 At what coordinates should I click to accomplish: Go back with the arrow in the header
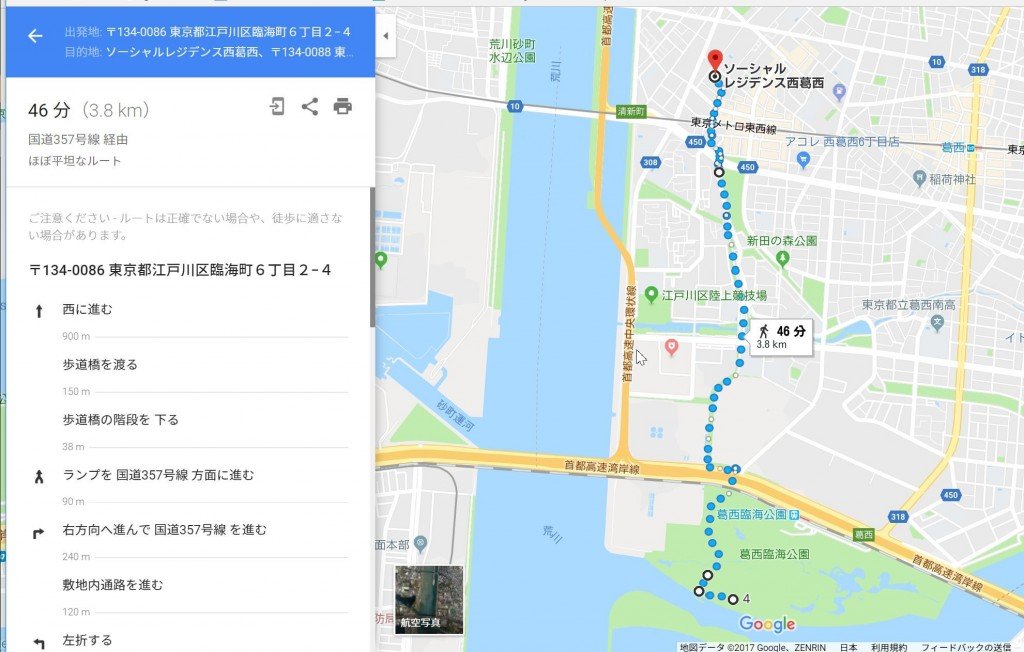(x=35, y=36)
